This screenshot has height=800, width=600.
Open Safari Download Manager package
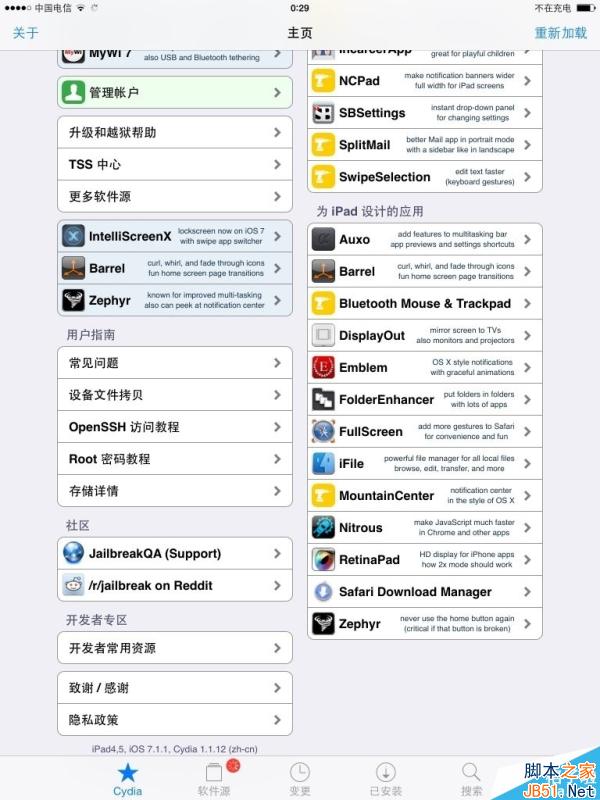[x=425, y=591]
